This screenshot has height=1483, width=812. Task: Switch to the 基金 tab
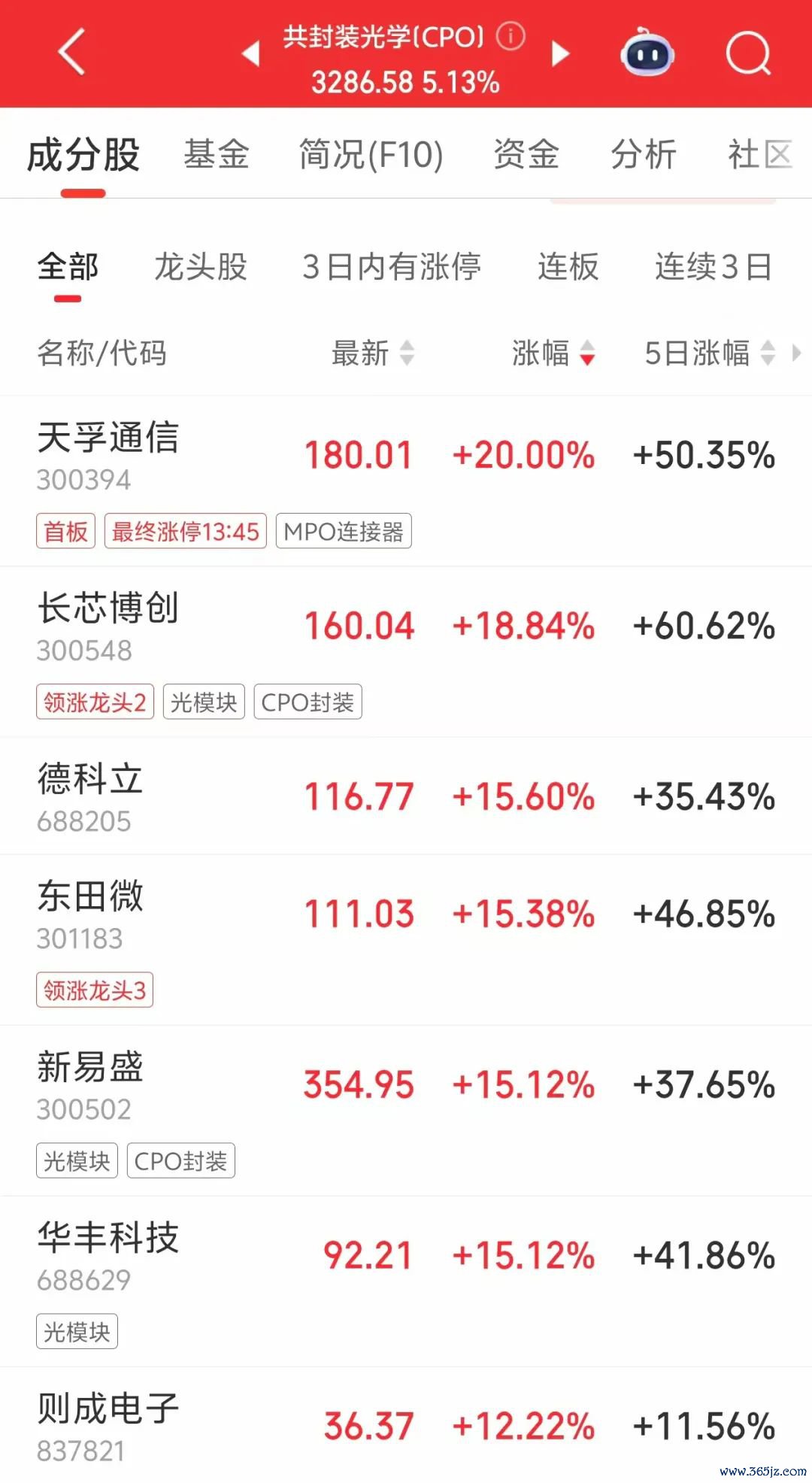click(217, 154)
